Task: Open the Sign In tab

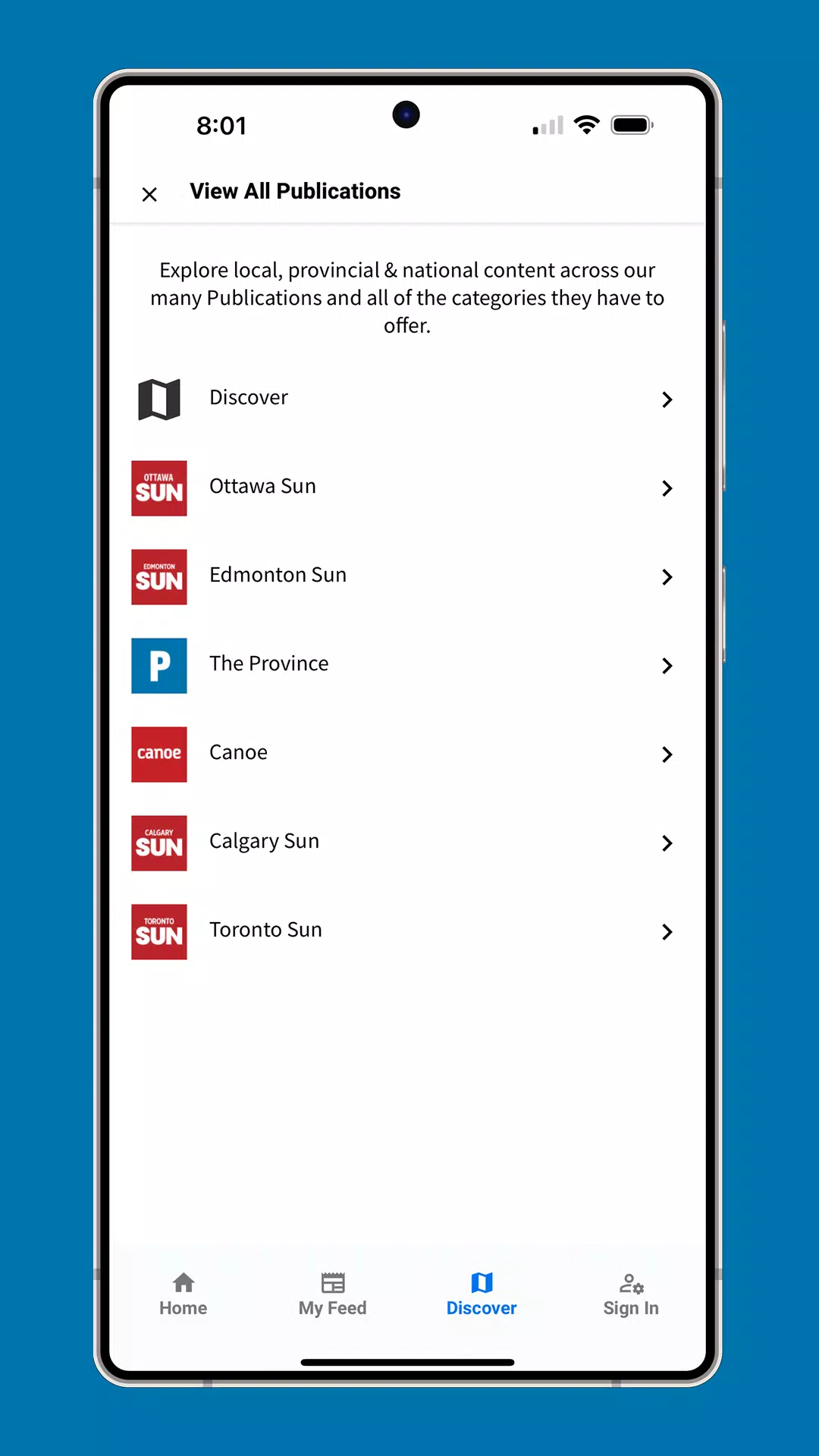Action: tap(631, 1294)
